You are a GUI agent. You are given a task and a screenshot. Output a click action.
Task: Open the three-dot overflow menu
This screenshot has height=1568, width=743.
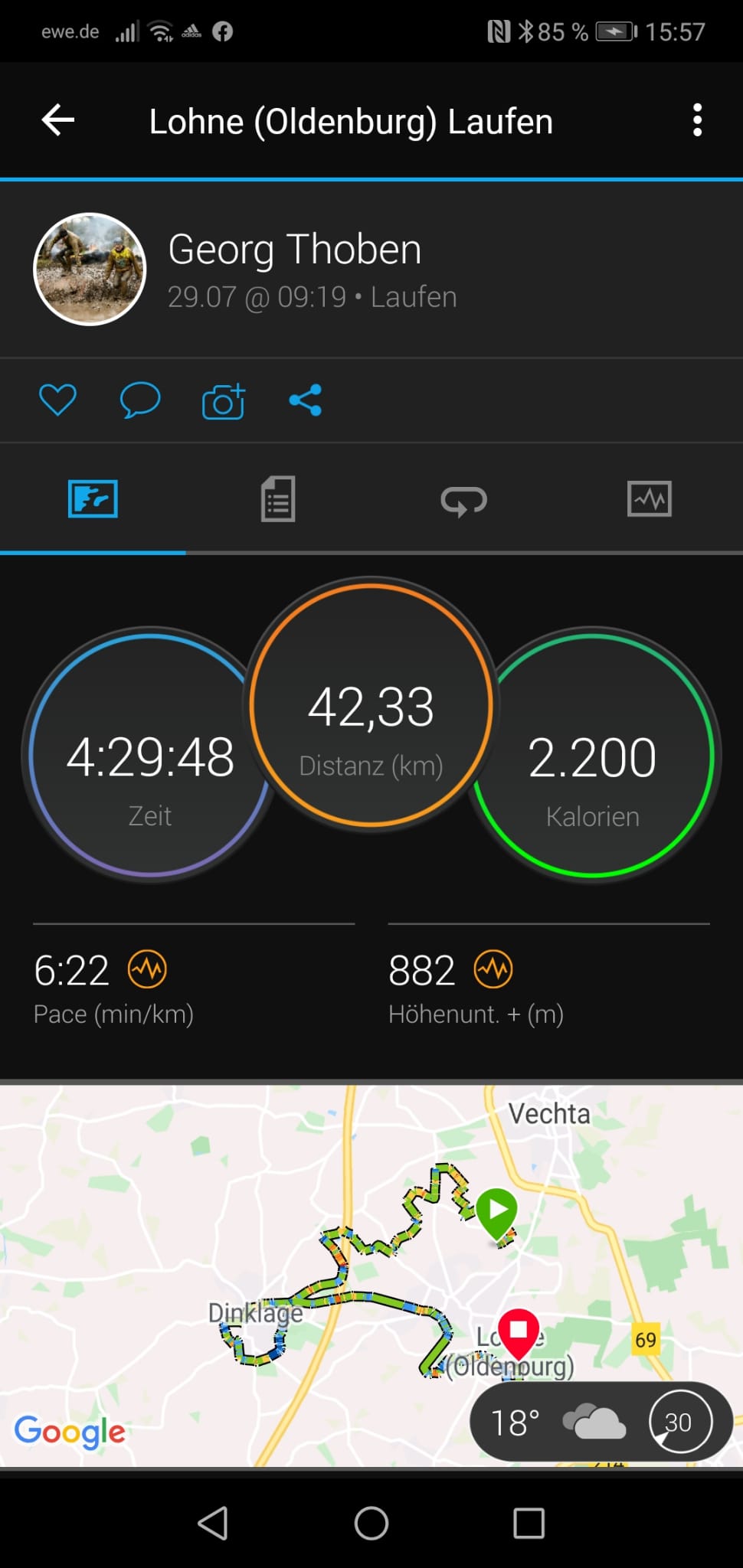[697, 120]
